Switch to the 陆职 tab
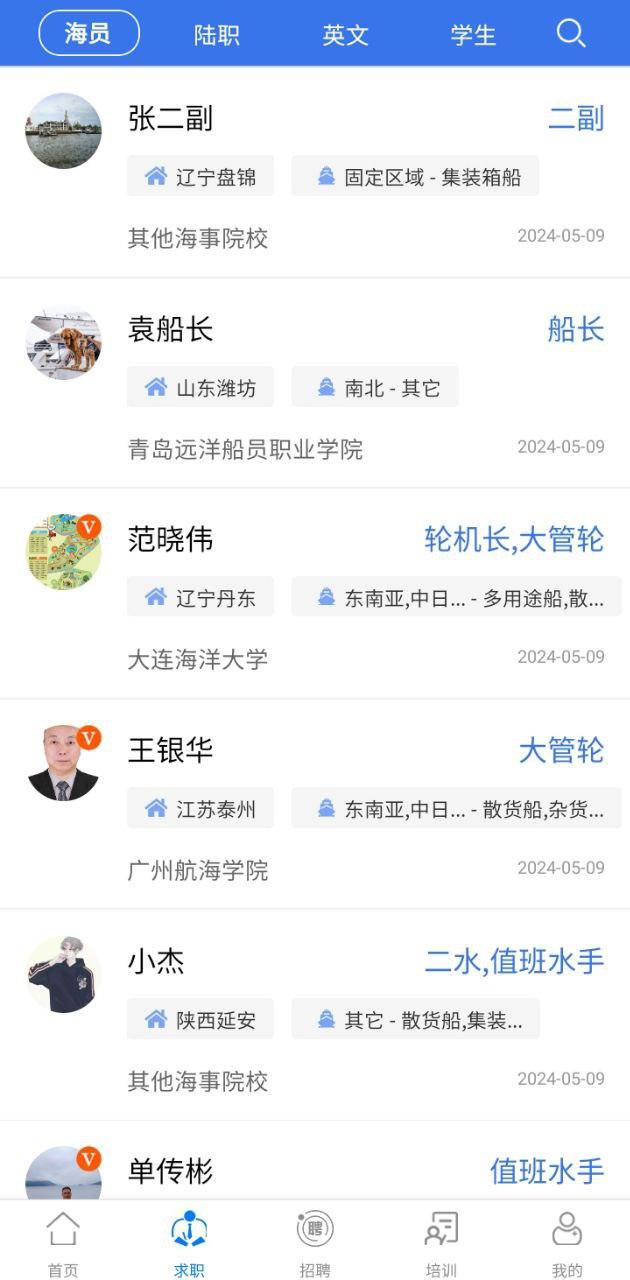Image resolution: width=630 pixels, height=1280 pixels. (x=217, y=35)
